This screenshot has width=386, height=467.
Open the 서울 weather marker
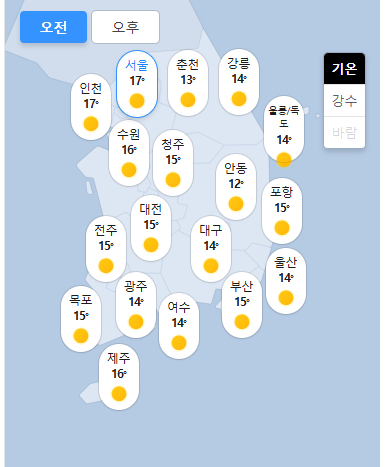pyautogui.click(x=137, y=84)
